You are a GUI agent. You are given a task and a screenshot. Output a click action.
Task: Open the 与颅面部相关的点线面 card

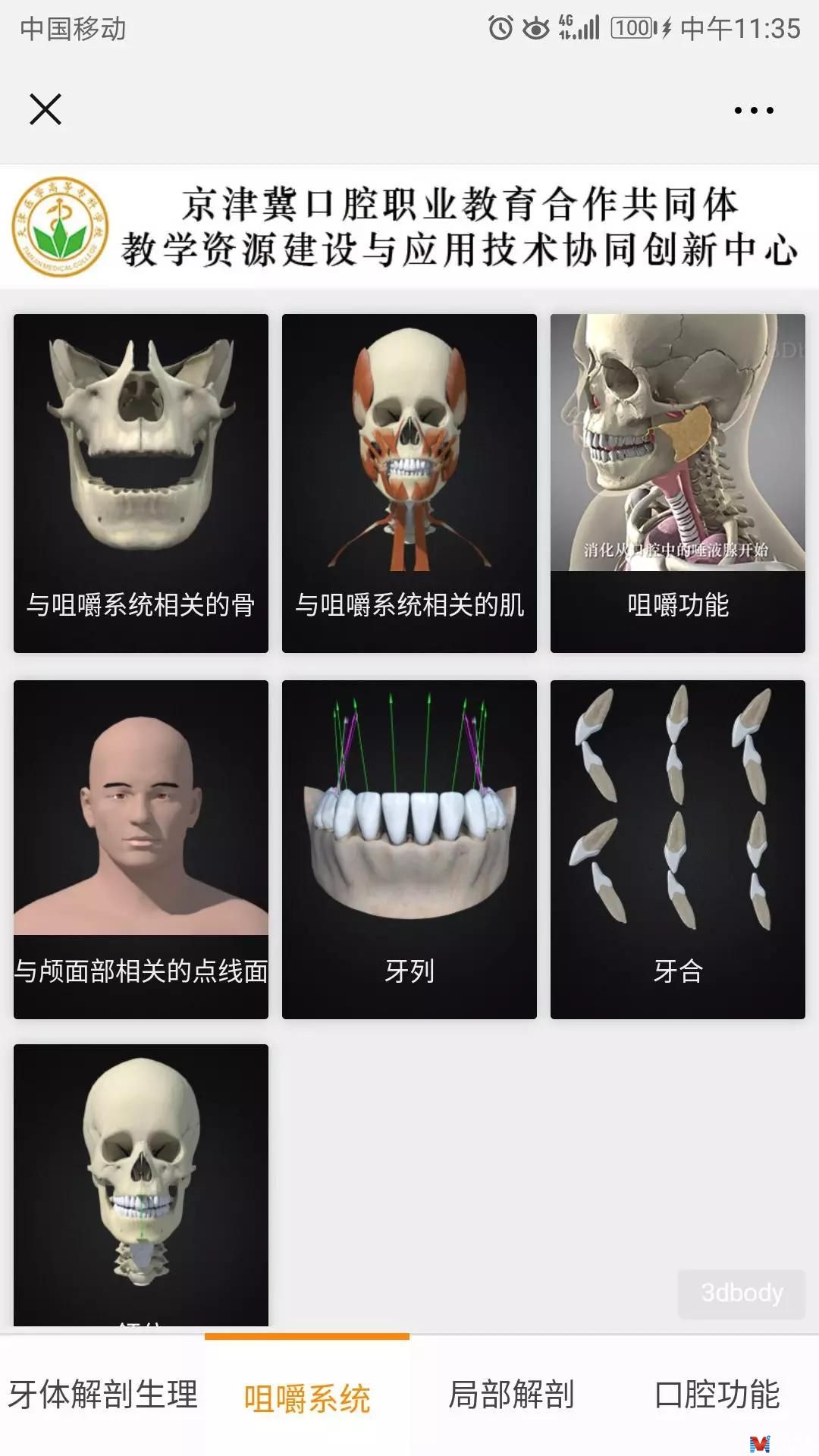(x=141, y=849)
